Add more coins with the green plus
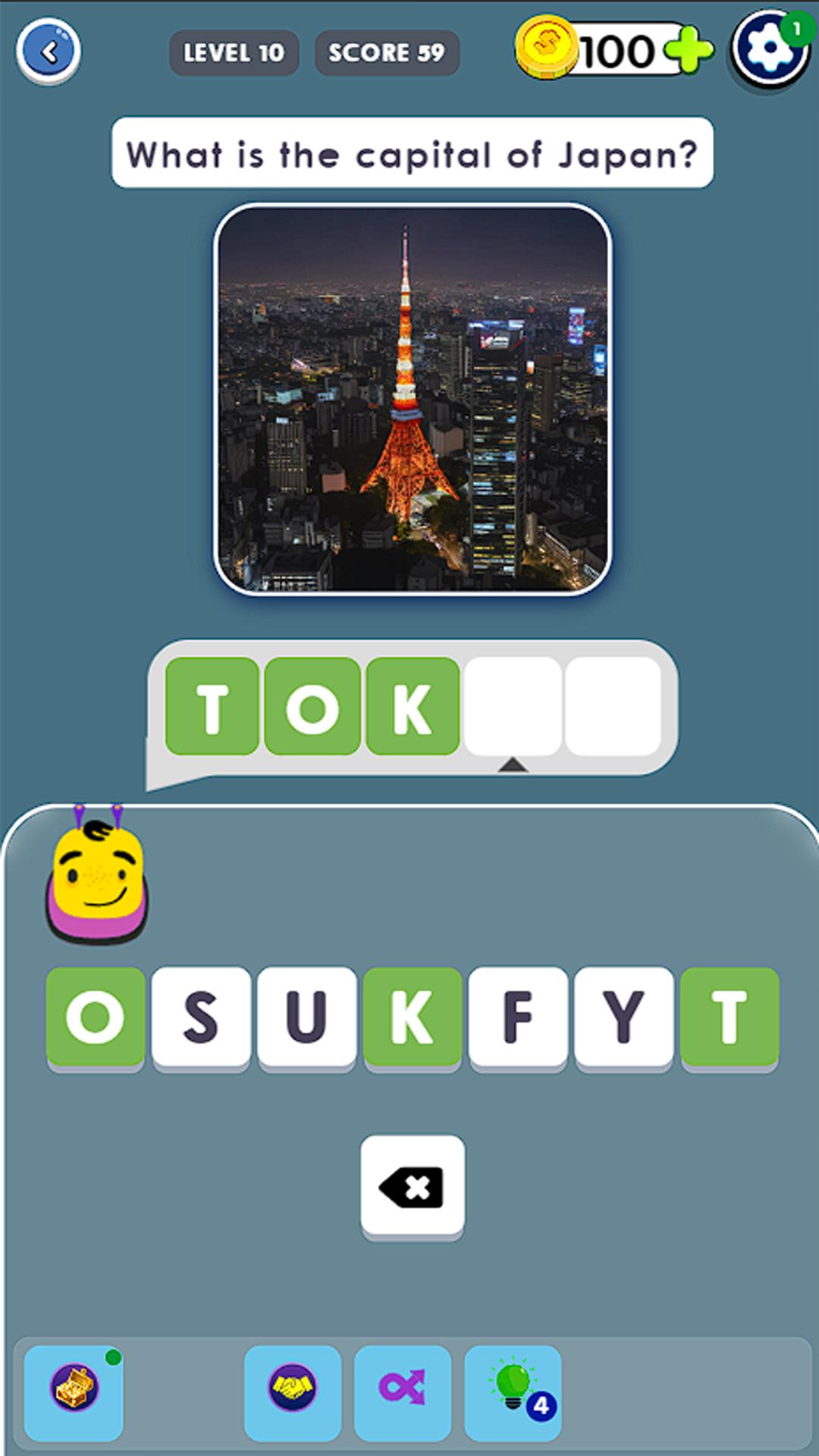The width and height of the screenshot is (819, 1456). pos(688,52)
